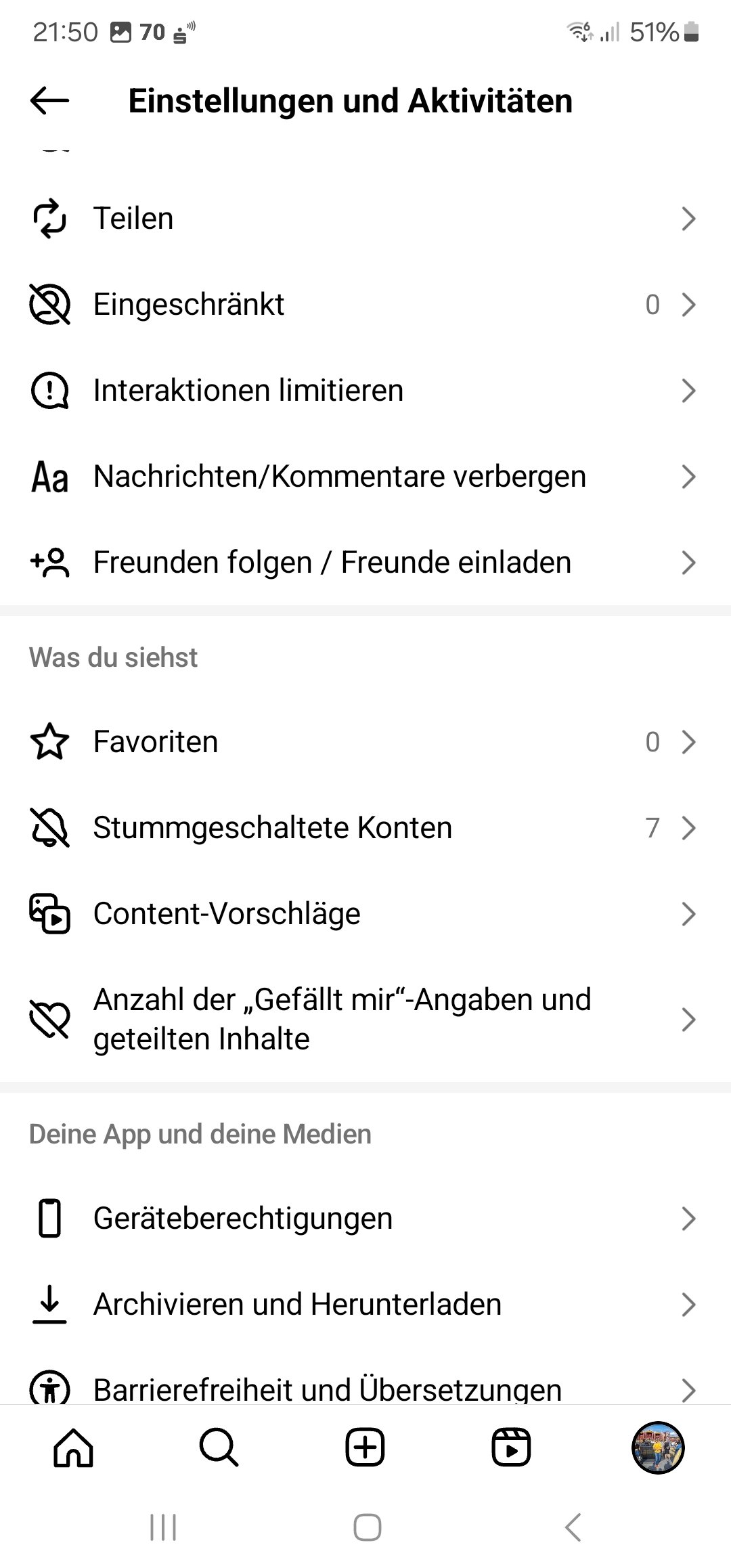Viewport: 731px width, 1568px height.
Task: Create a new post
Action: tap(365, 1449)
